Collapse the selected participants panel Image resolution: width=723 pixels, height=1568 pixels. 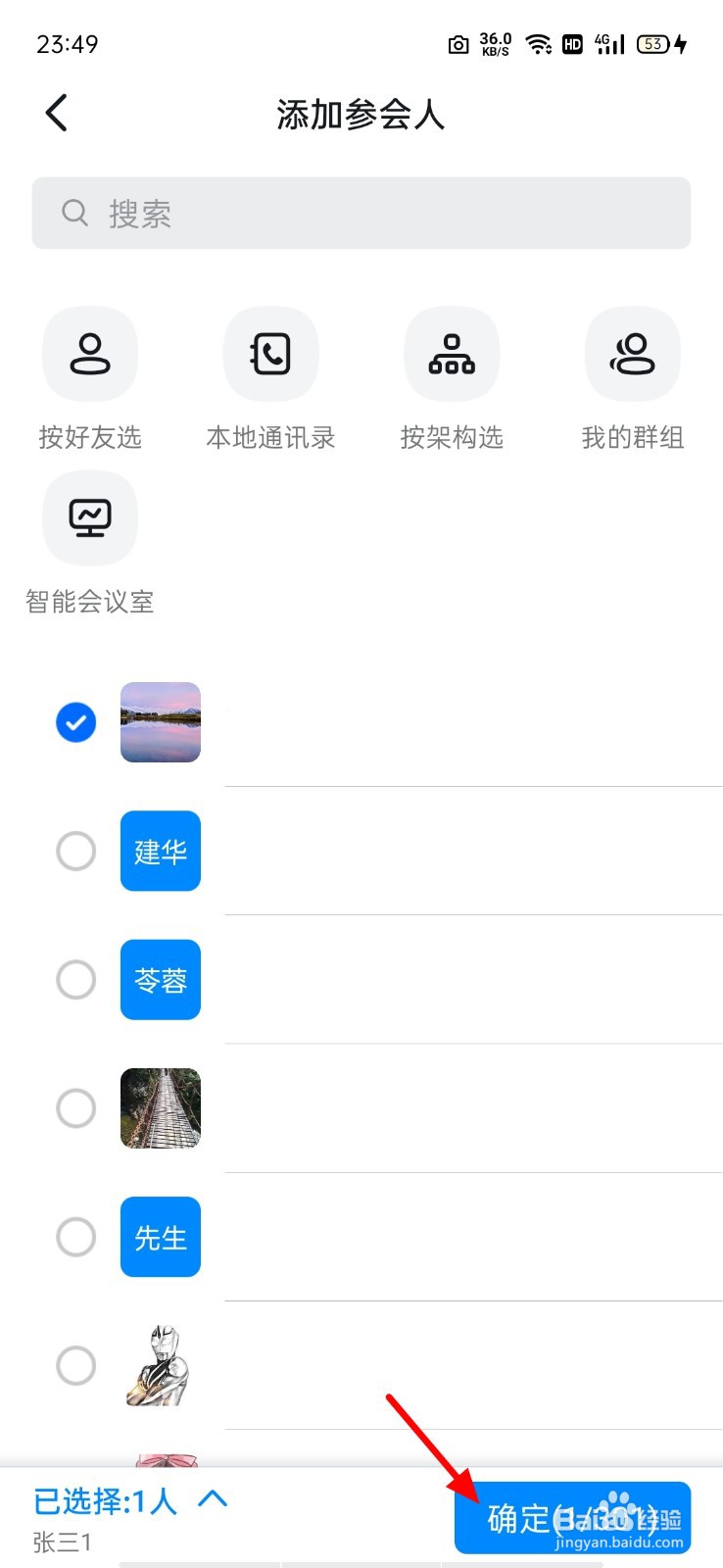point(211,1499)
